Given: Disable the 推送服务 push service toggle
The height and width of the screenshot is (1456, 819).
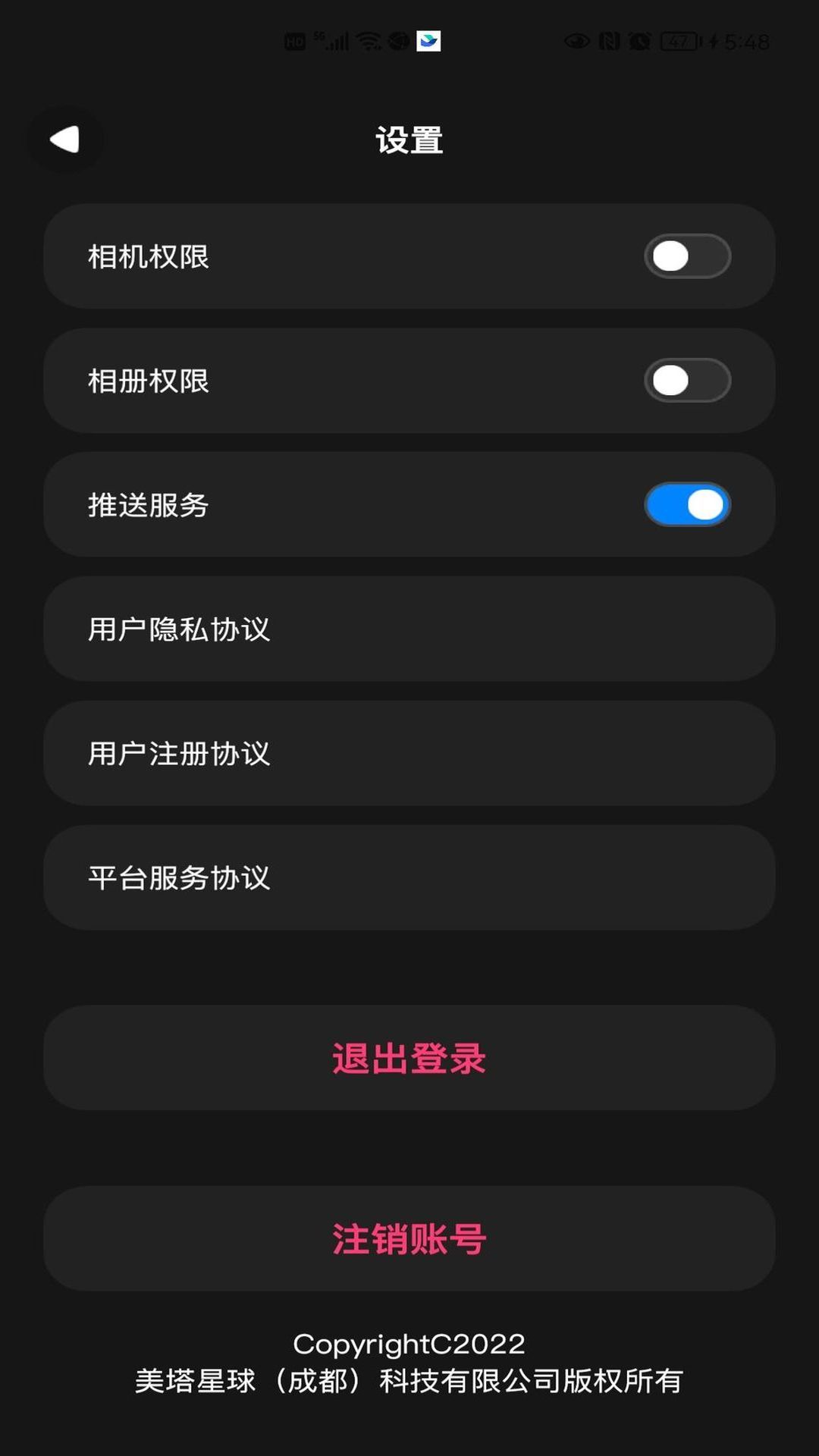Looking at the screenshot, I should [x=686, y=504].
